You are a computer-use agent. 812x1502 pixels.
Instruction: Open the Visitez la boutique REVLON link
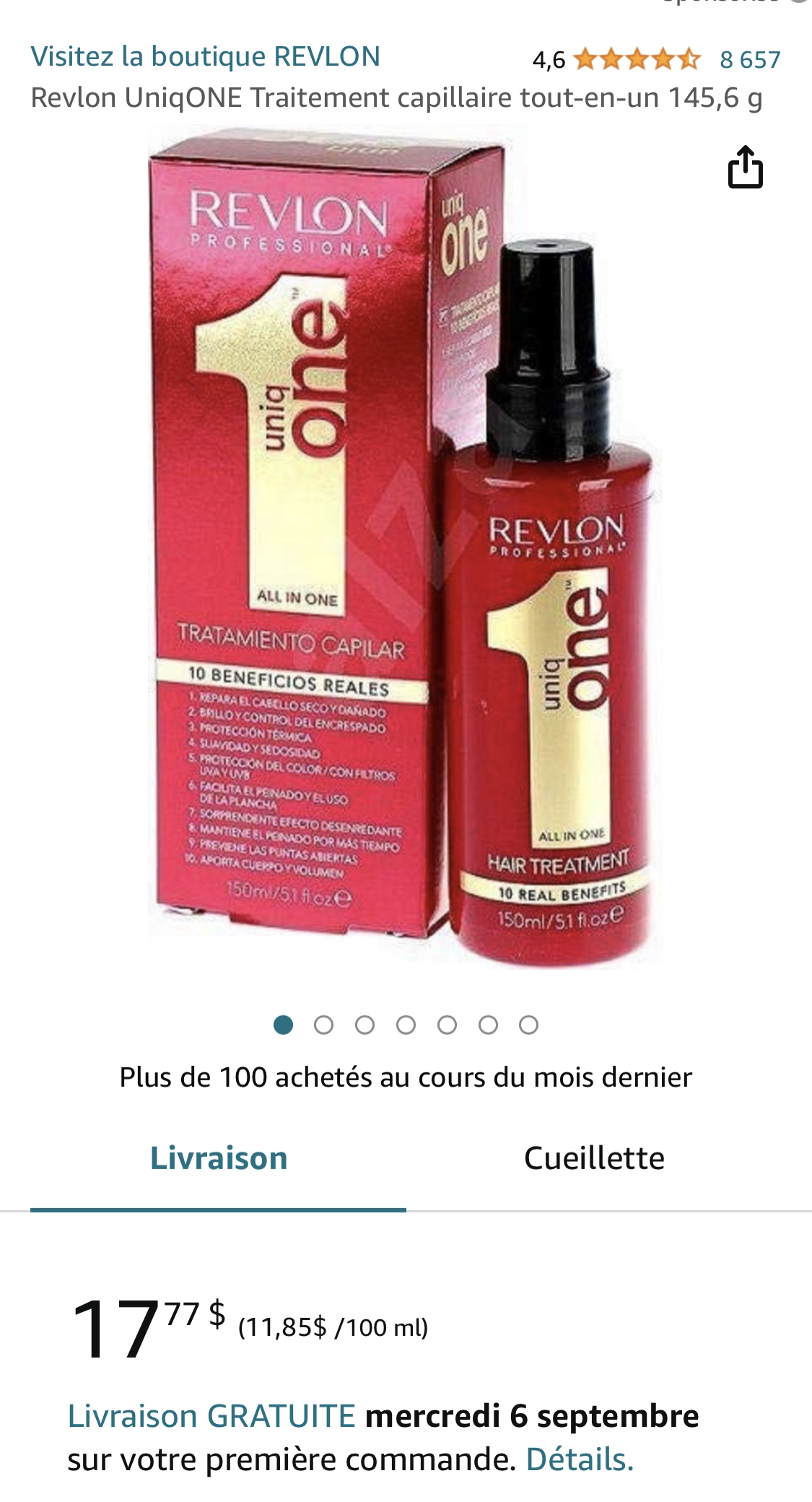pos(205,56)
